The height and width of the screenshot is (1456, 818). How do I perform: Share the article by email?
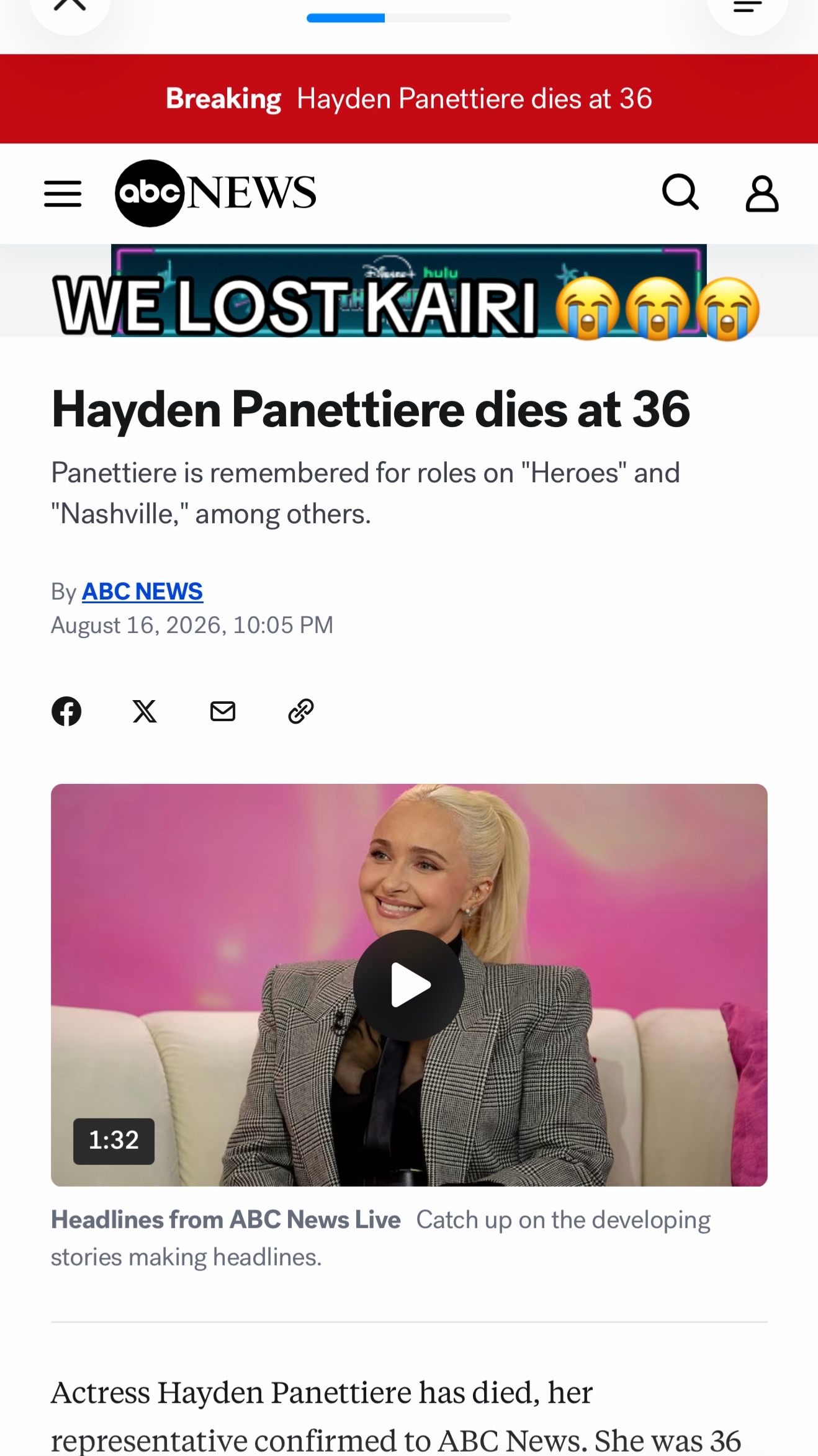click(223, 711)
